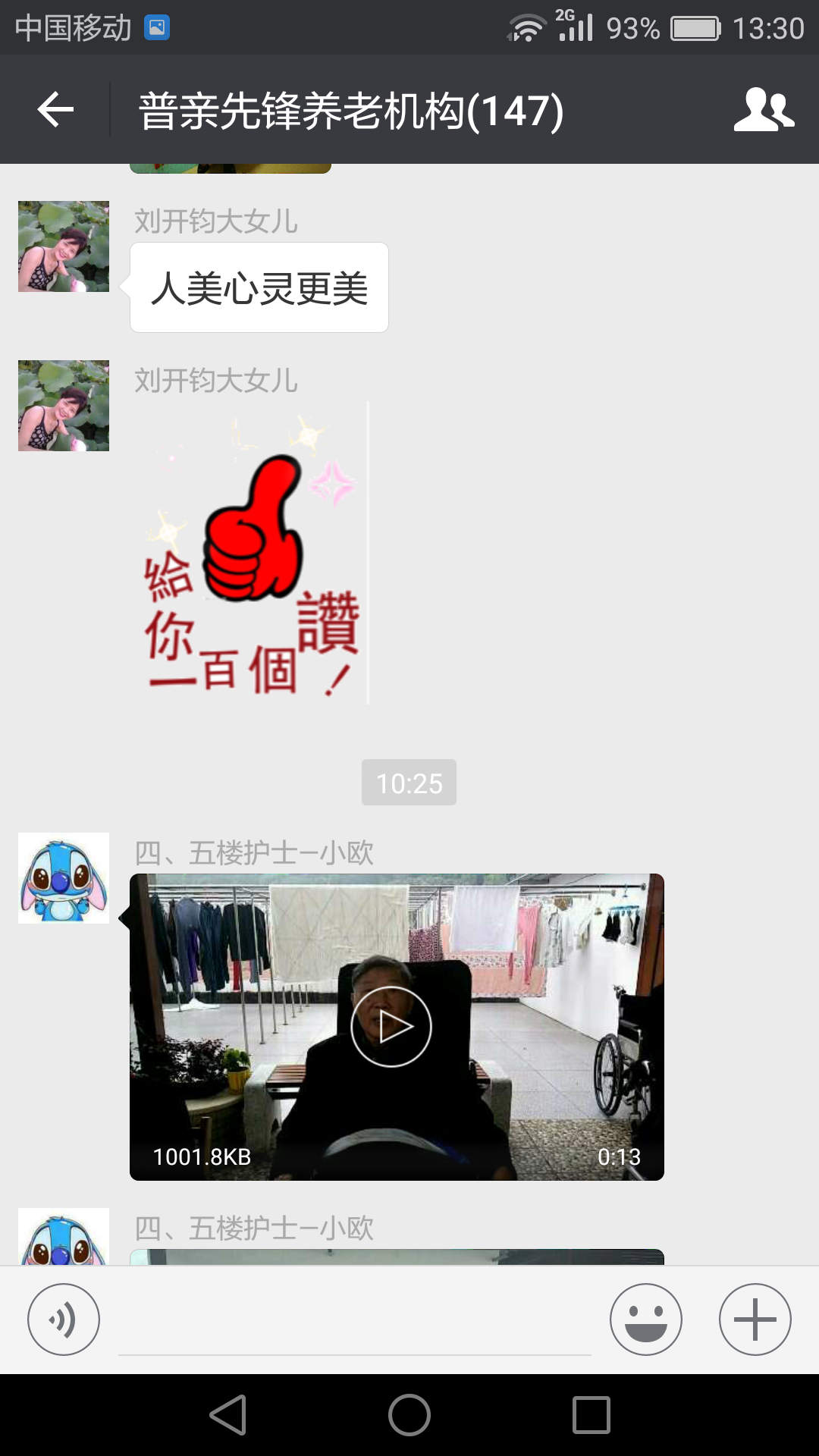This screenshot has height=1456, width=819.
Task: Open profile of 刘开钧大女儿 beside 人美心灵更美
Action: point(64,246)
